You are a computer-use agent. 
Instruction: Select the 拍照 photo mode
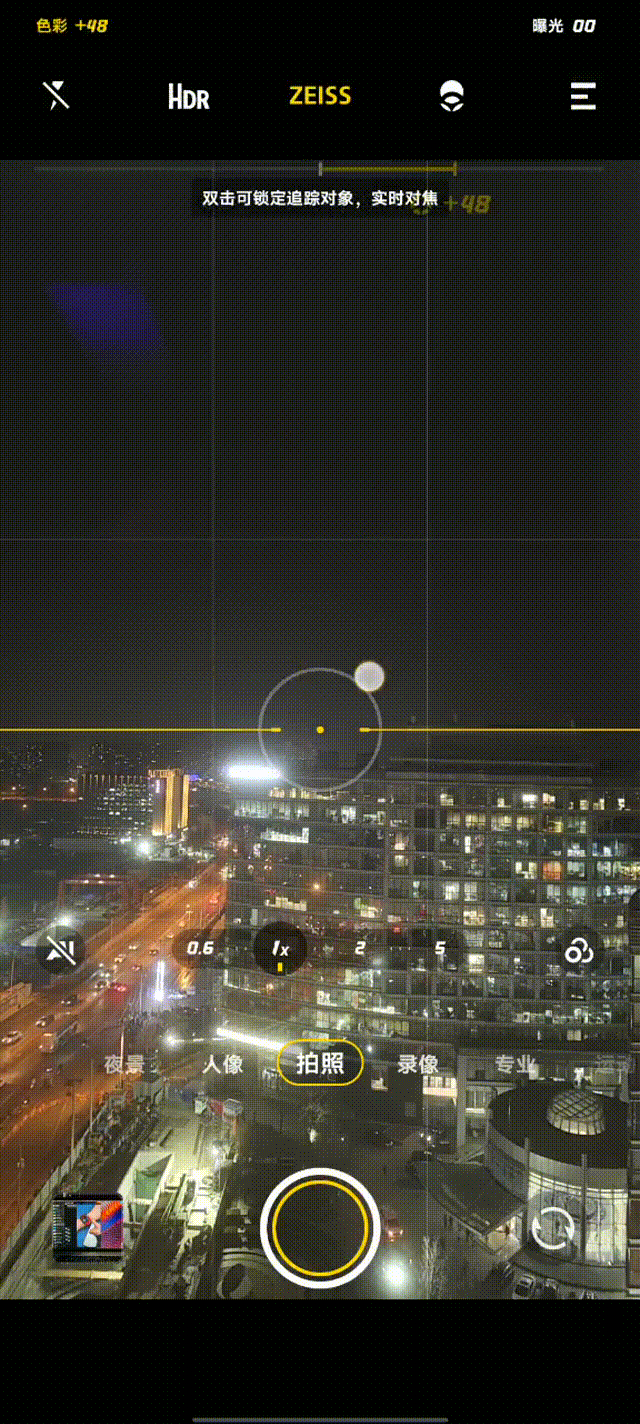point(320,1064)
